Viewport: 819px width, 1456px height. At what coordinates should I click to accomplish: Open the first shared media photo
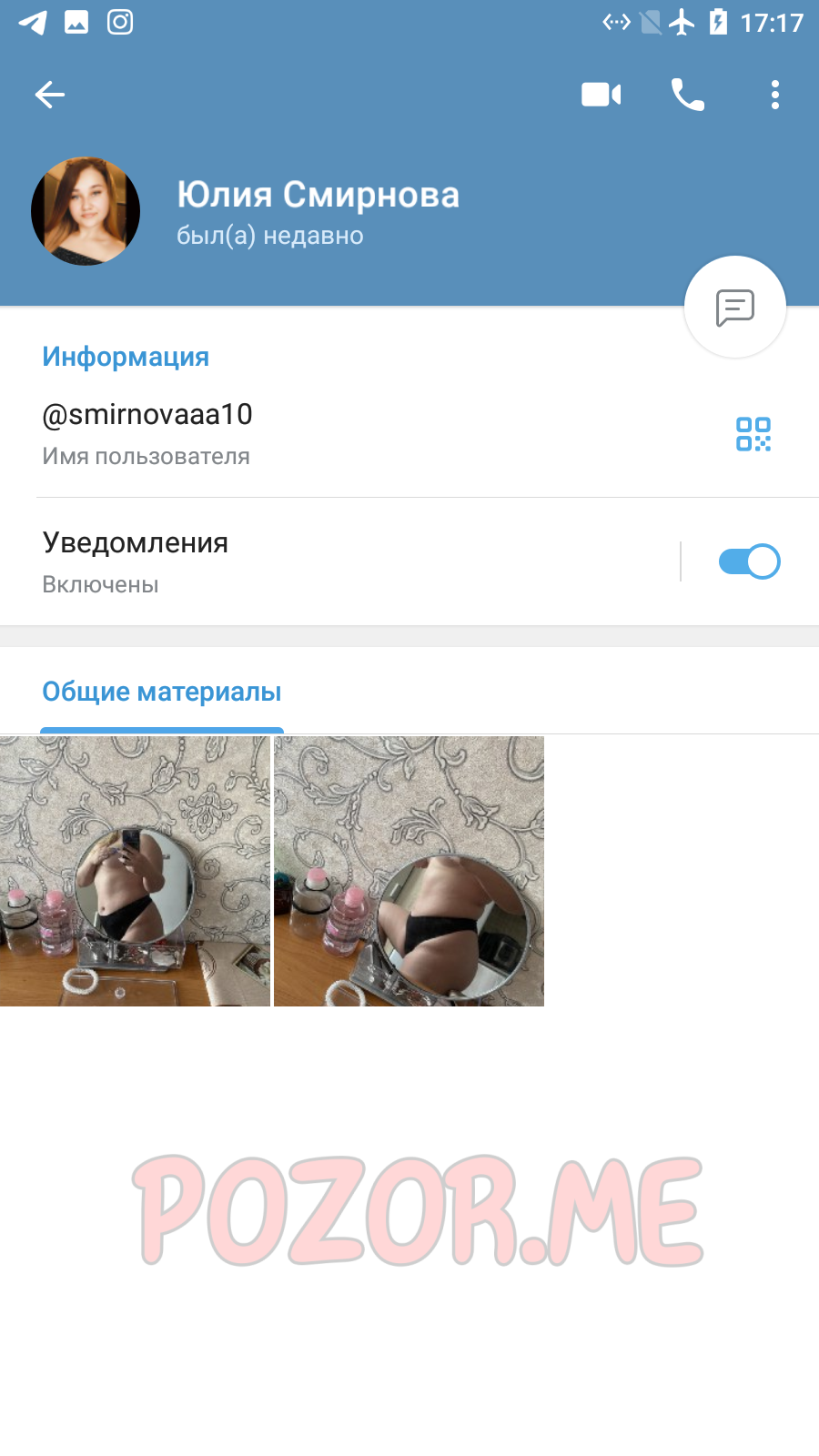tap(135, 871)
